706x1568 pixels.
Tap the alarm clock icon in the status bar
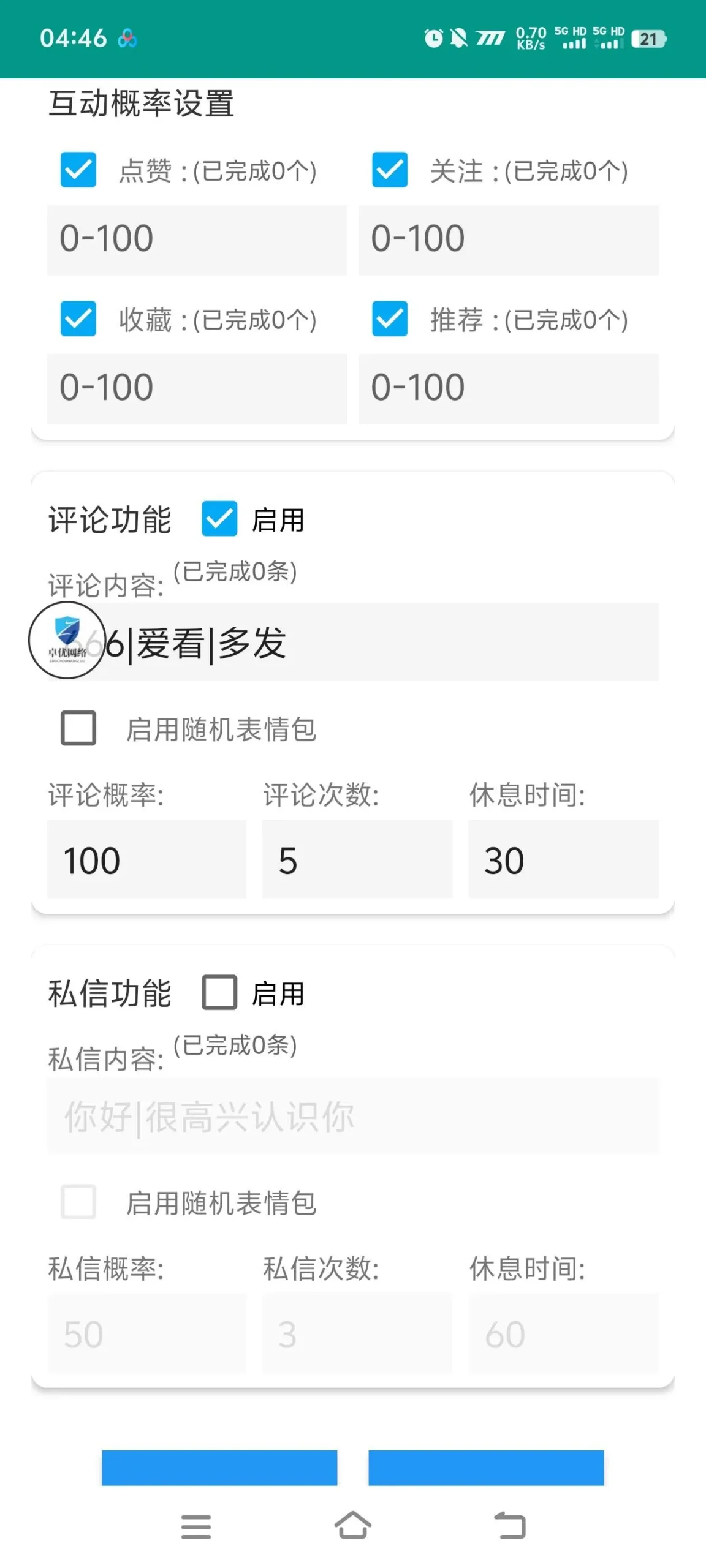pos(434,38)
